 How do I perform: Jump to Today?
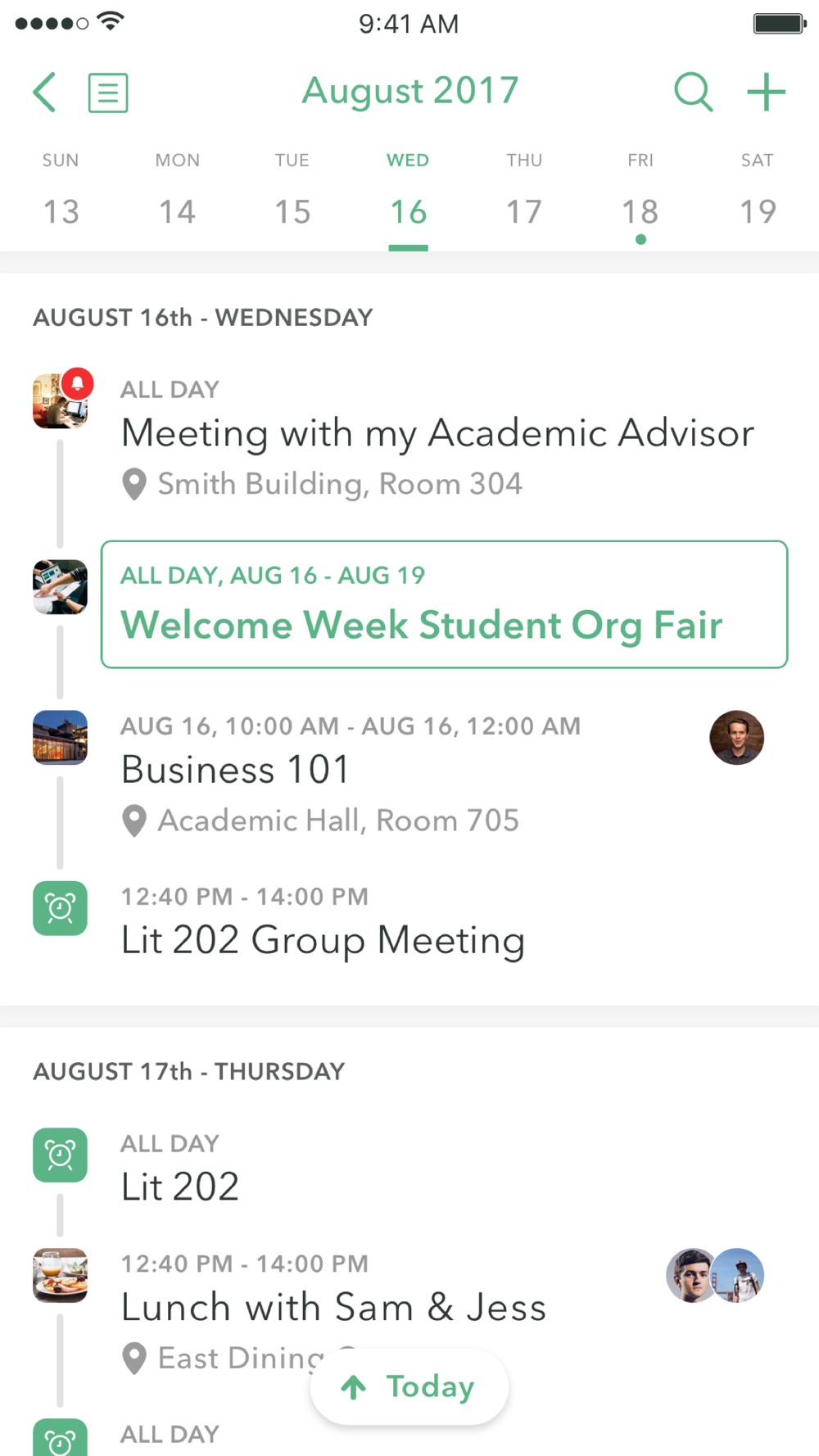click(x=409, y=1386)
